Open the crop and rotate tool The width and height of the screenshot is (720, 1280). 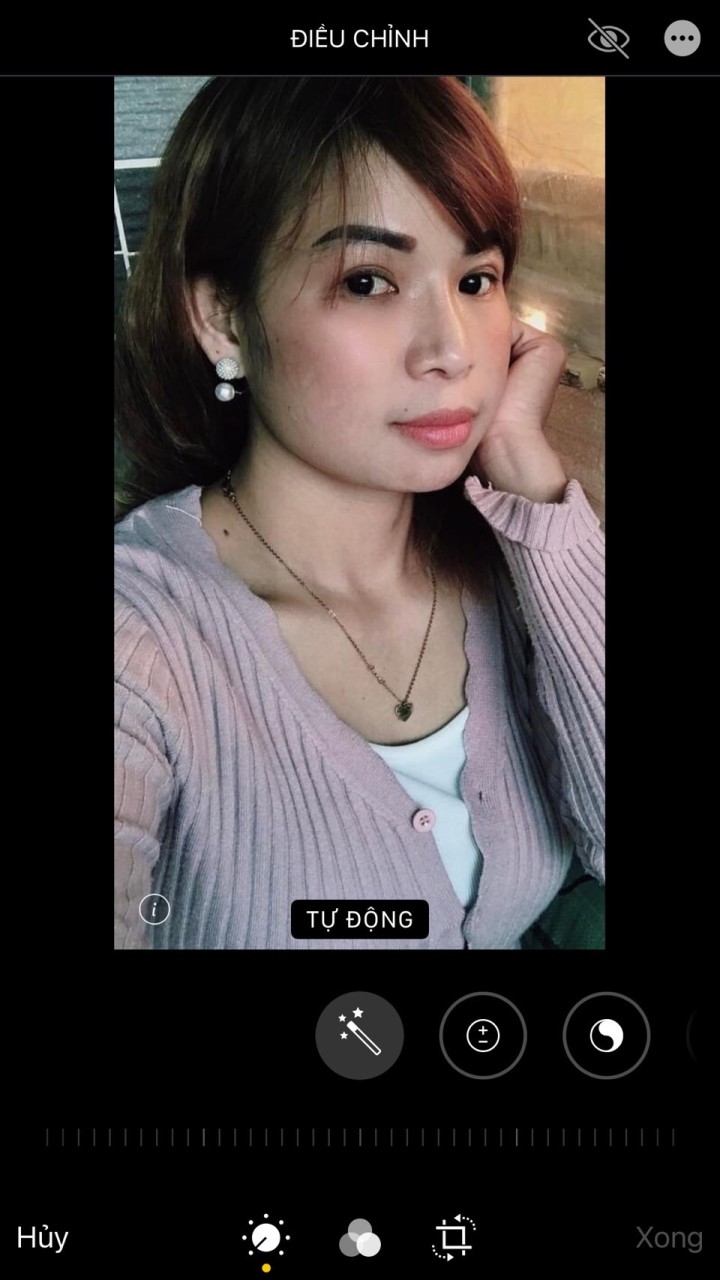tap(453, 1238)
